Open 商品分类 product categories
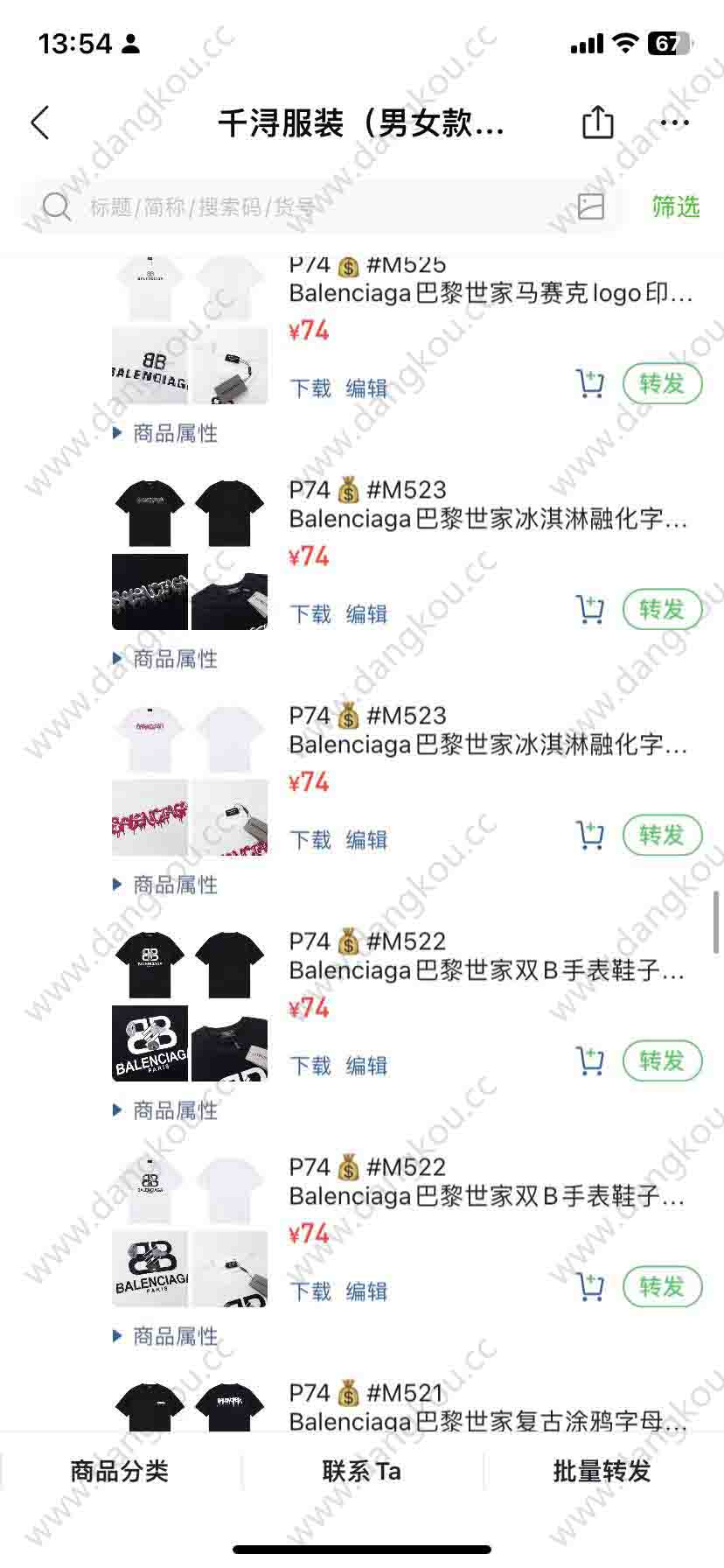This screenshot has width=724, height=1568. tap(120, 1471)
